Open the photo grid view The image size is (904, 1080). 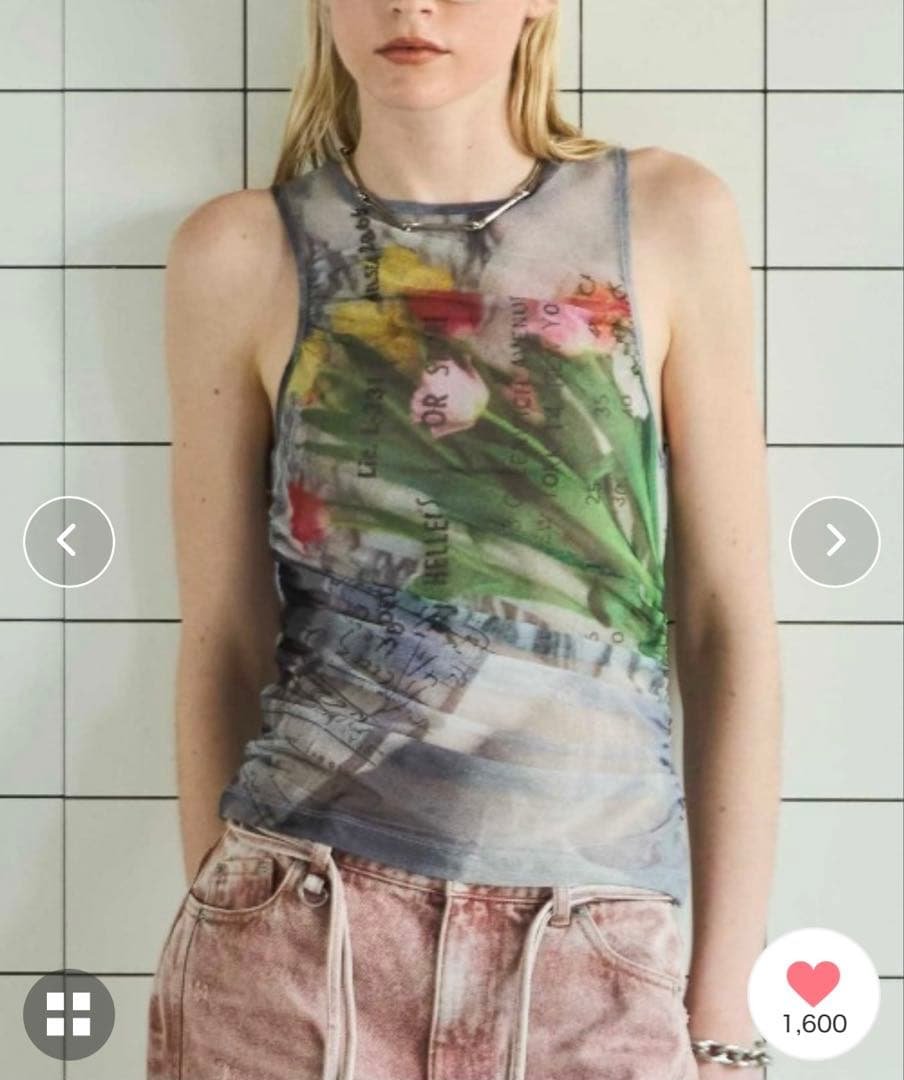pos(68,1013)
